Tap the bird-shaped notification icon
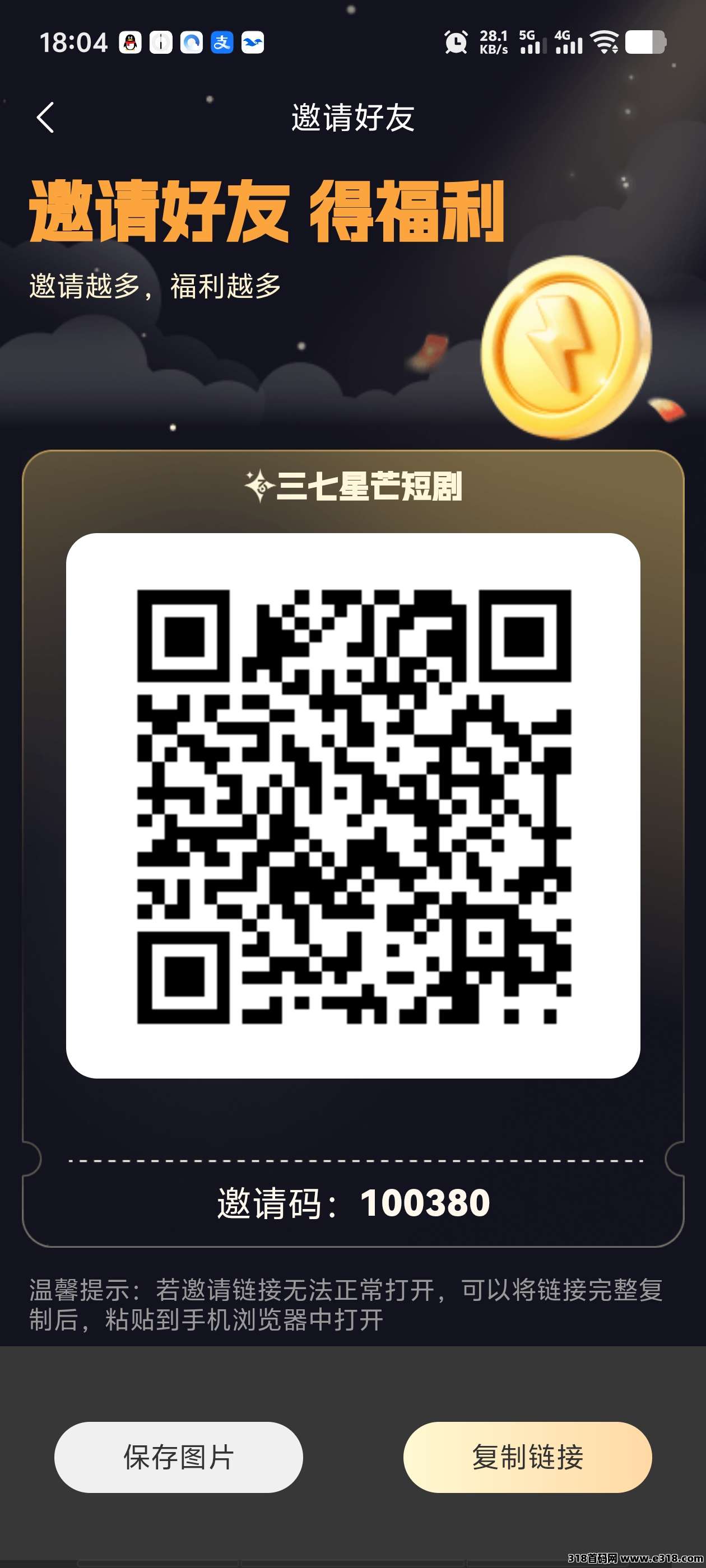 (254, 41)
